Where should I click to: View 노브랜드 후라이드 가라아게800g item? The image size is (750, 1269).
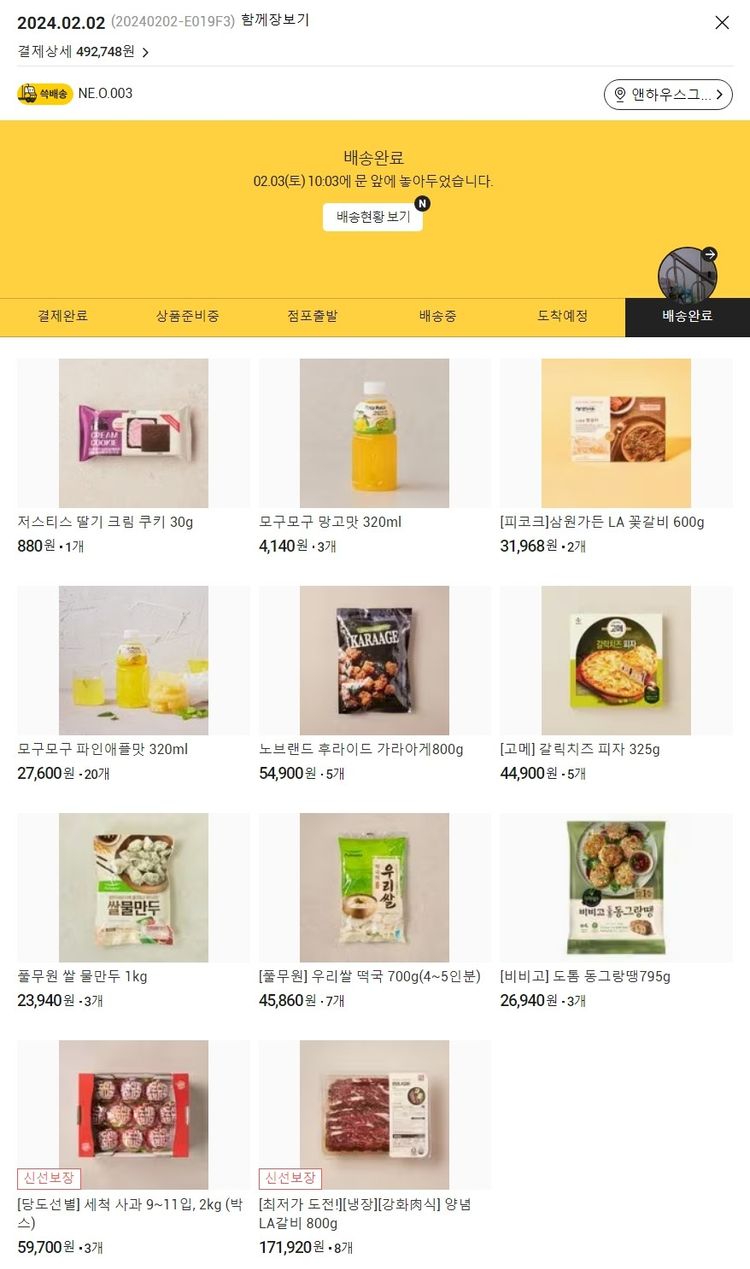click(x=374, y=661)
